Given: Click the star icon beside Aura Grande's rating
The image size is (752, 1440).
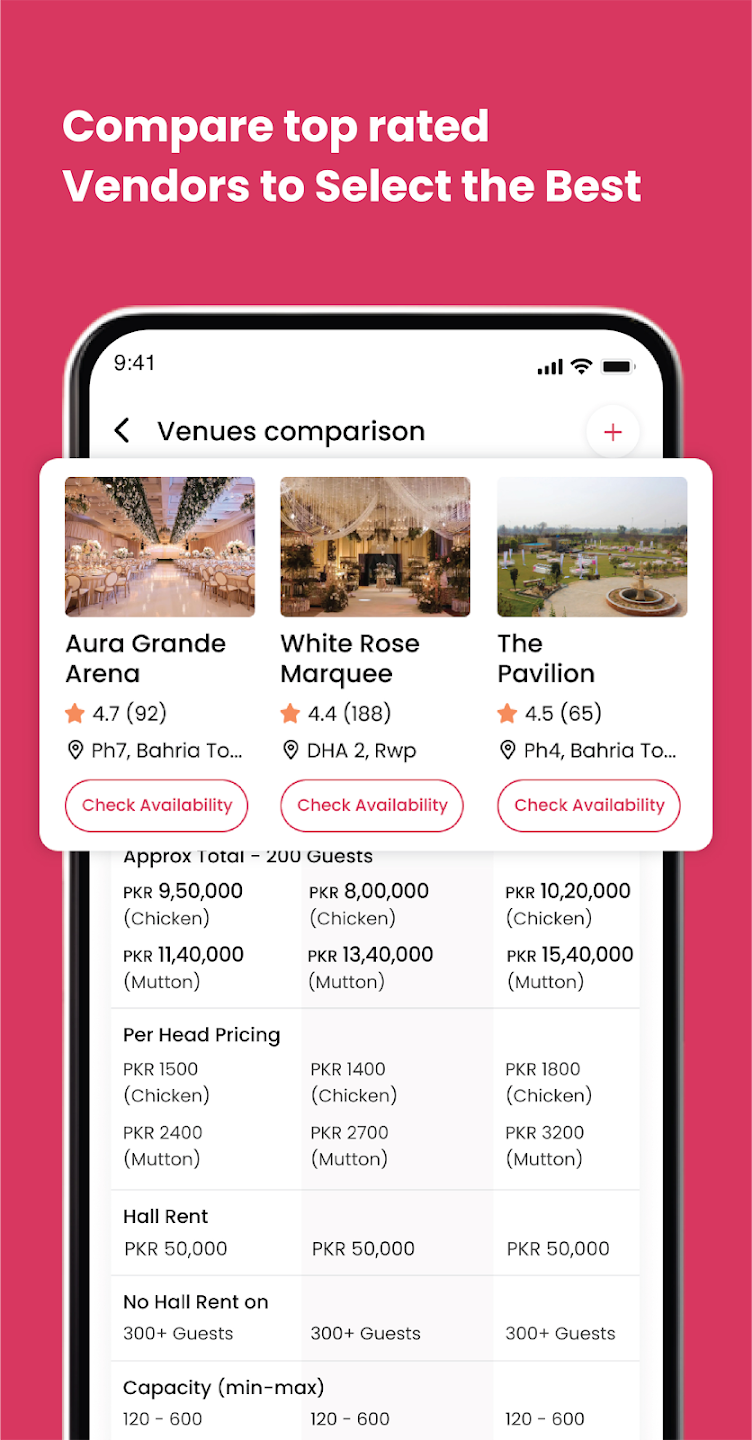Looking at the screenshot, I should click(x=75, y=713).
